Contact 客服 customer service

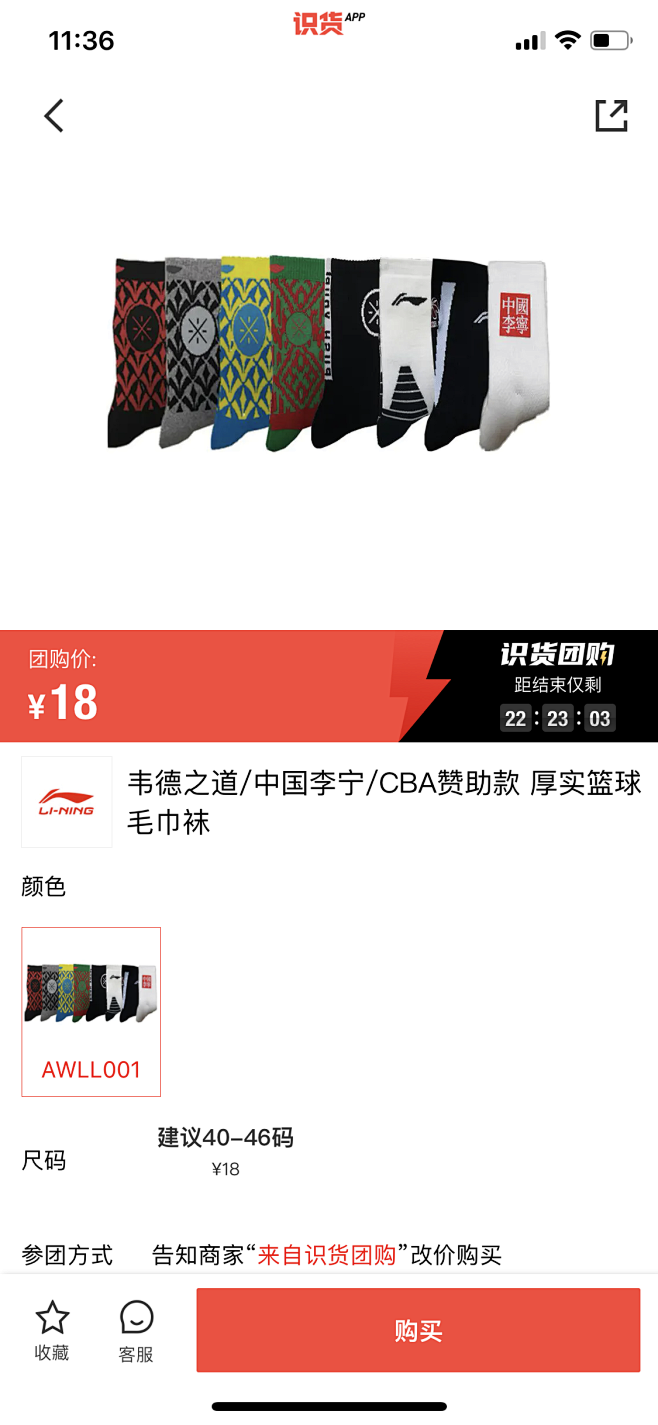click(136, 1331)
